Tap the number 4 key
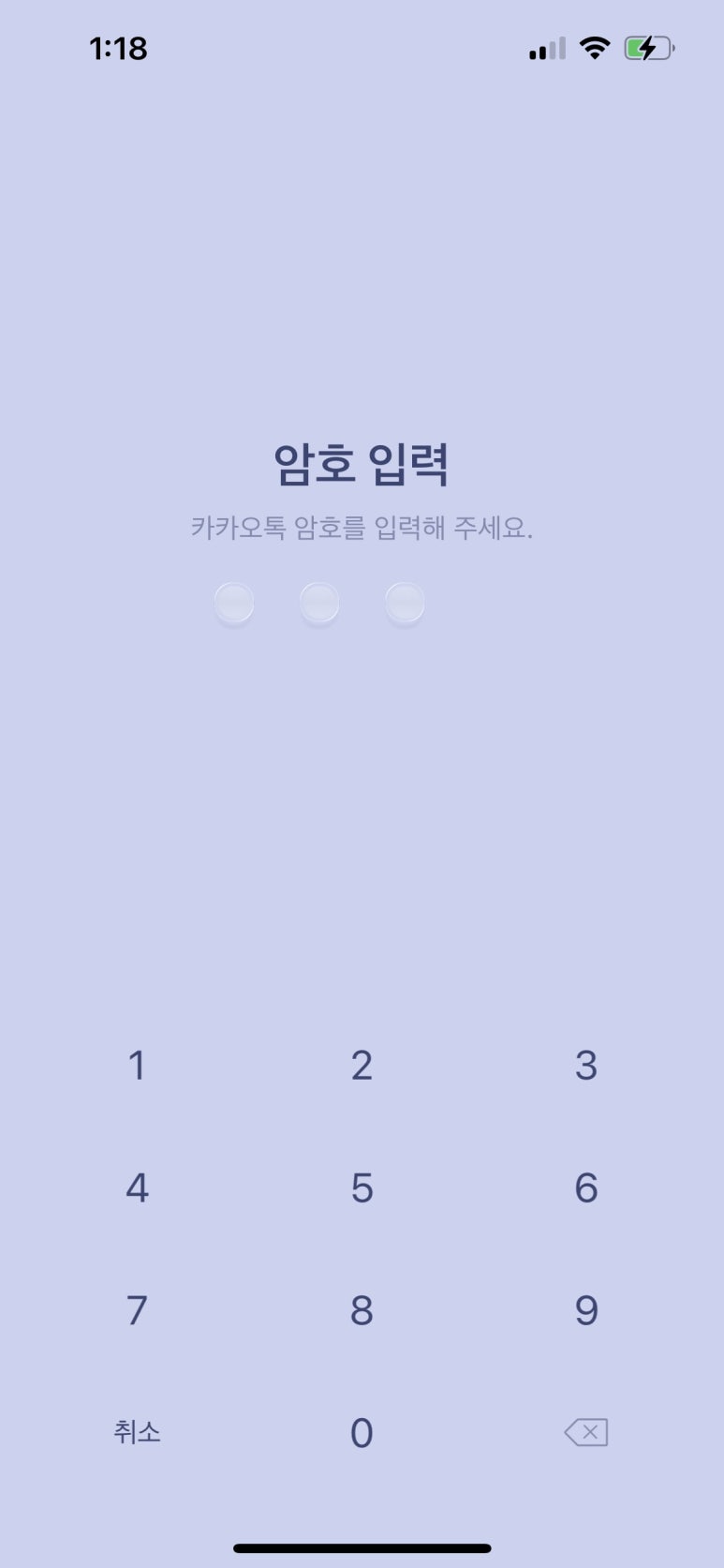Image resolution: width=724 pixels, height=1568 pixels. click(137, 1188)
